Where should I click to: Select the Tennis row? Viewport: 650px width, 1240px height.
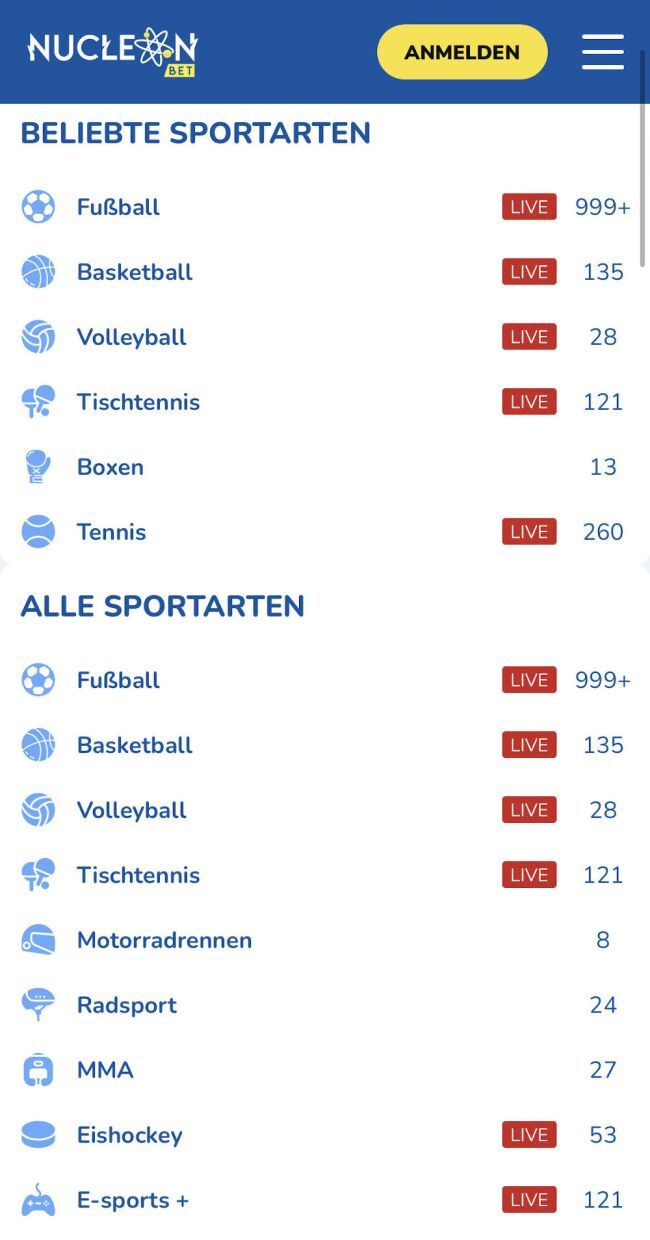(111, 532)
